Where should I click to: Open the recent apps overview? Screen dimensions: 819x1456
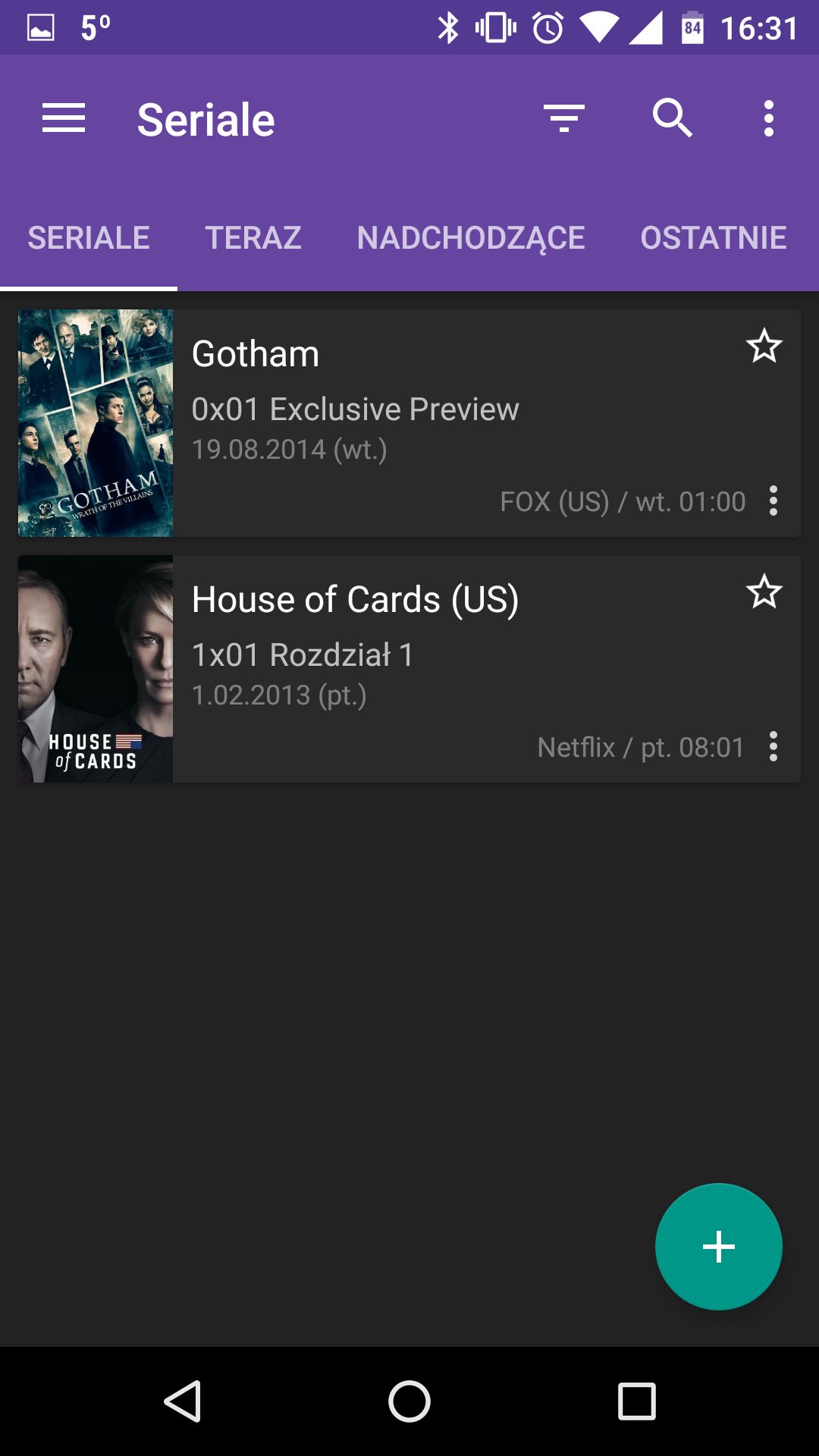tap(636, 1401)
